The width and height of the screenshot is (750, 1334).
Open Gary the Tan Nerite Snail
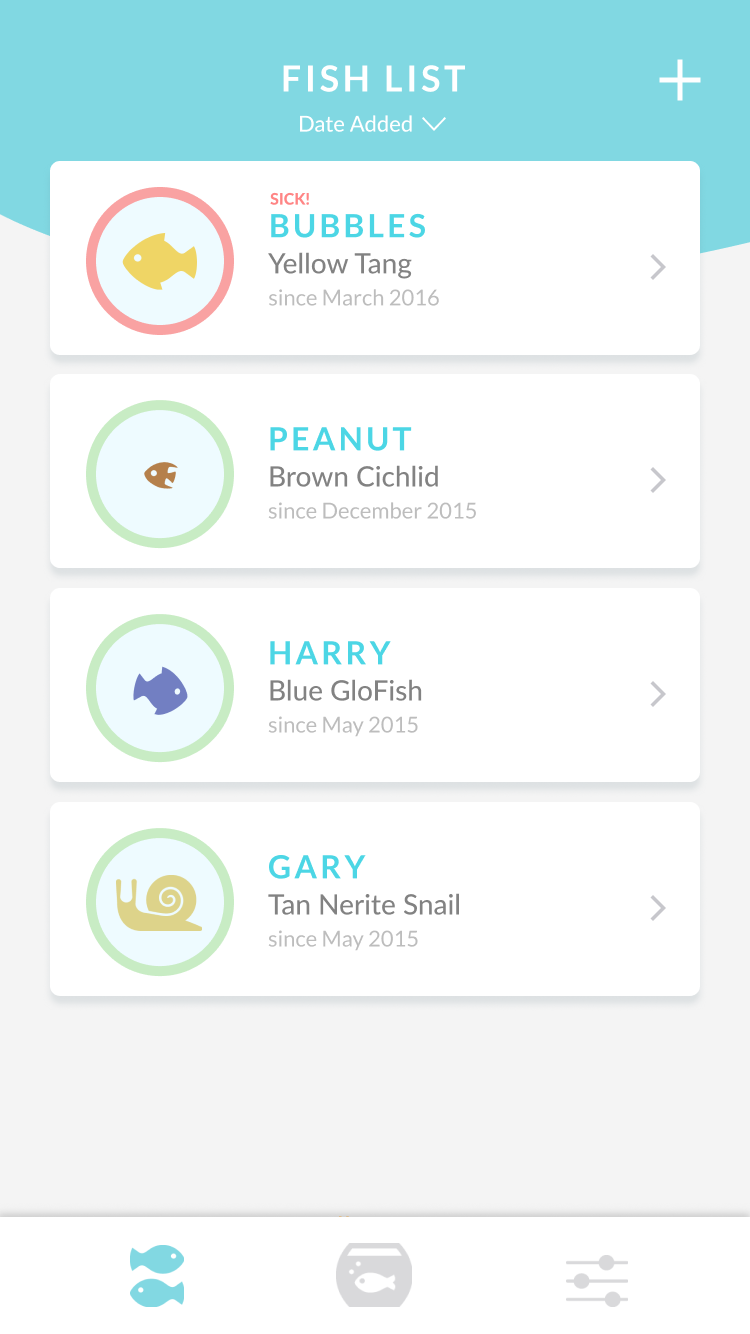point(375,899)
